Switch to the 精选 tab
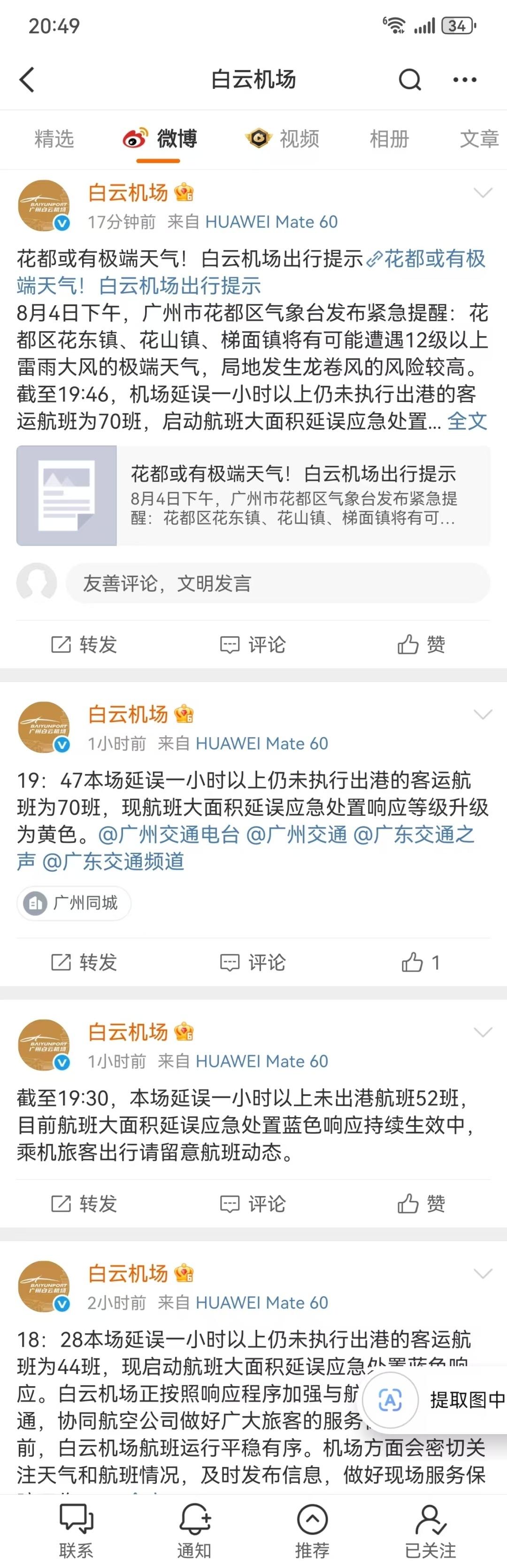 (x=54, y=139)
